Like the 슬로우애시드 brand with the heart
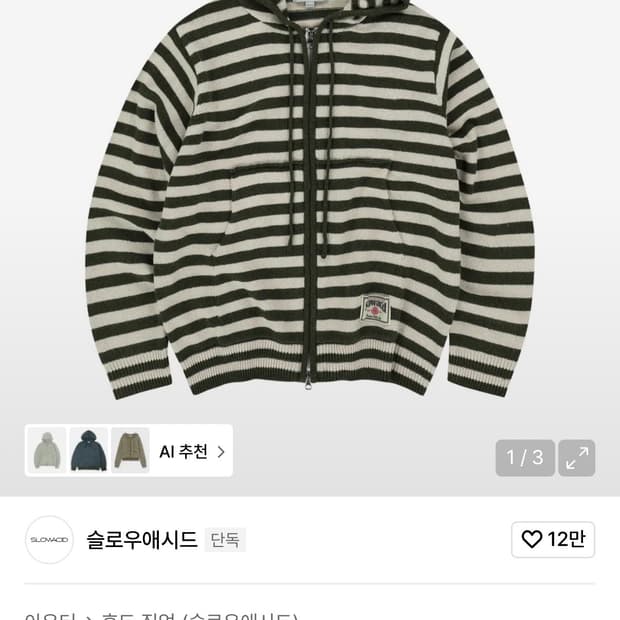 click(x=553, y=540)
